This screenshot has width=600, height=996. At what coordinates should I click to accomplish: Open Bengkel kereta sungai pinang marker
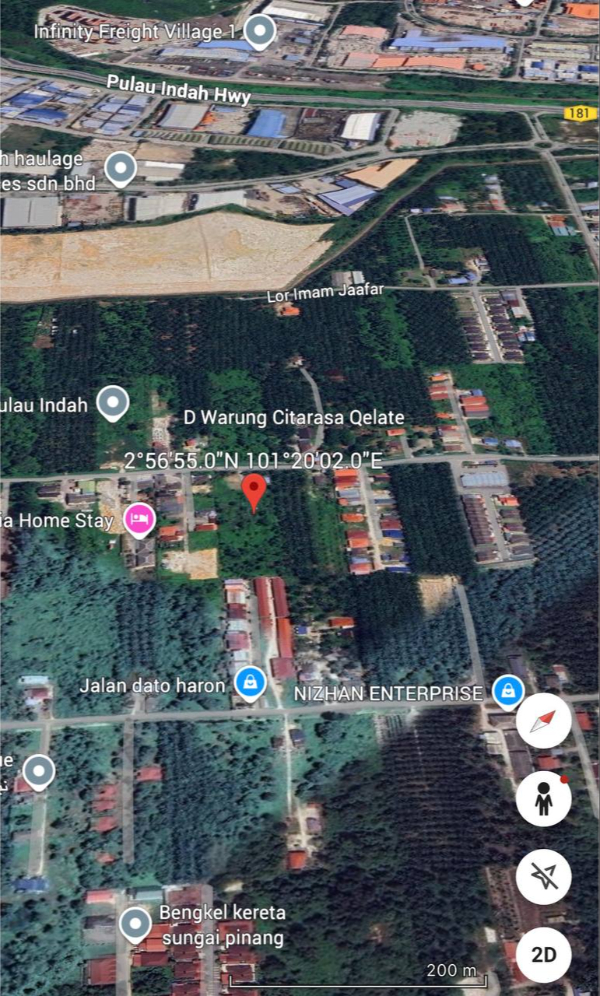coord(136,925)
